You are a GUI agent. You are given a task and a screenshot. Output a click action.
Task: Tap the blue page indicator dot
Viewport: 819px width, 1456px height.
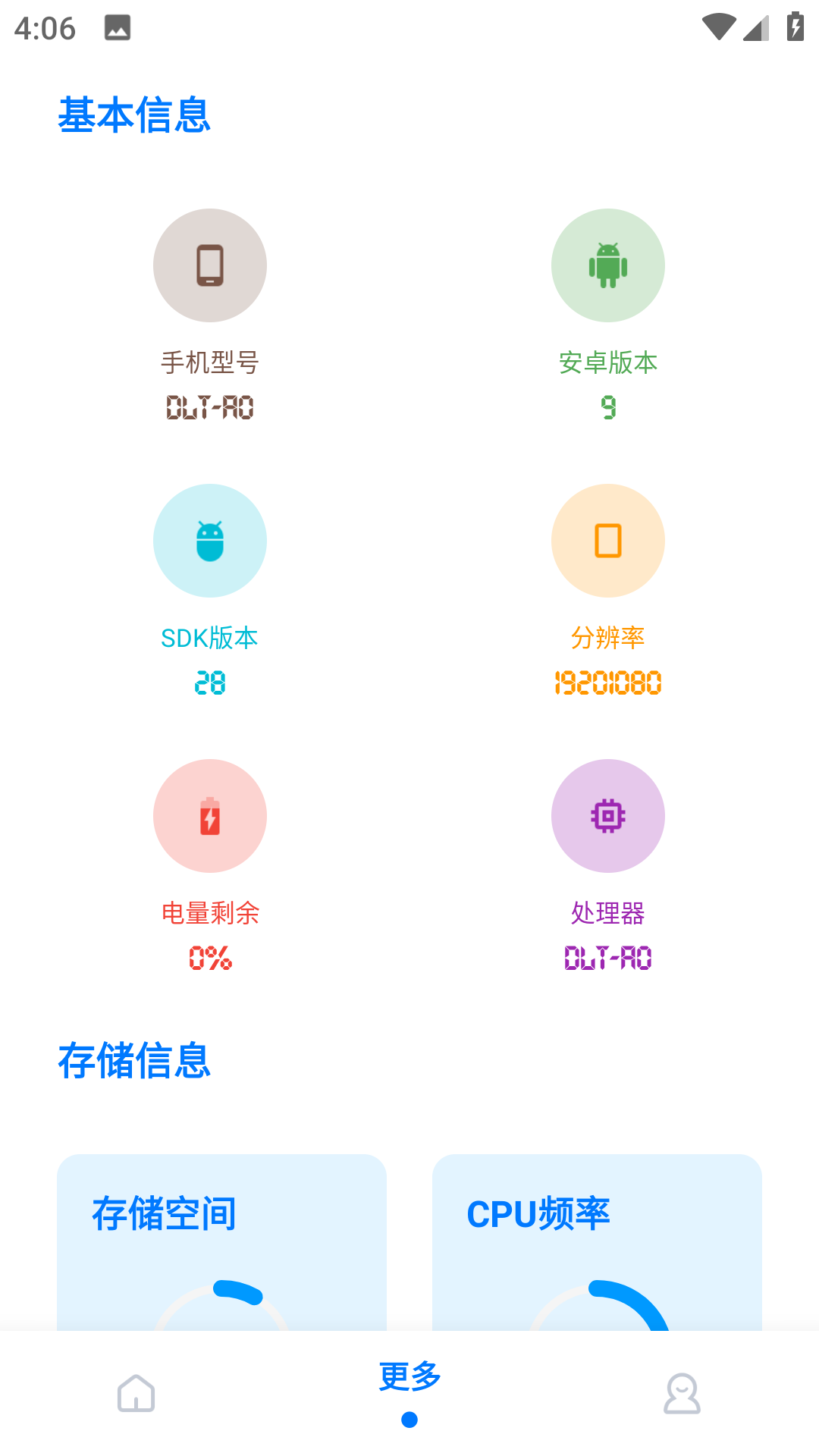coord(409,1422)
